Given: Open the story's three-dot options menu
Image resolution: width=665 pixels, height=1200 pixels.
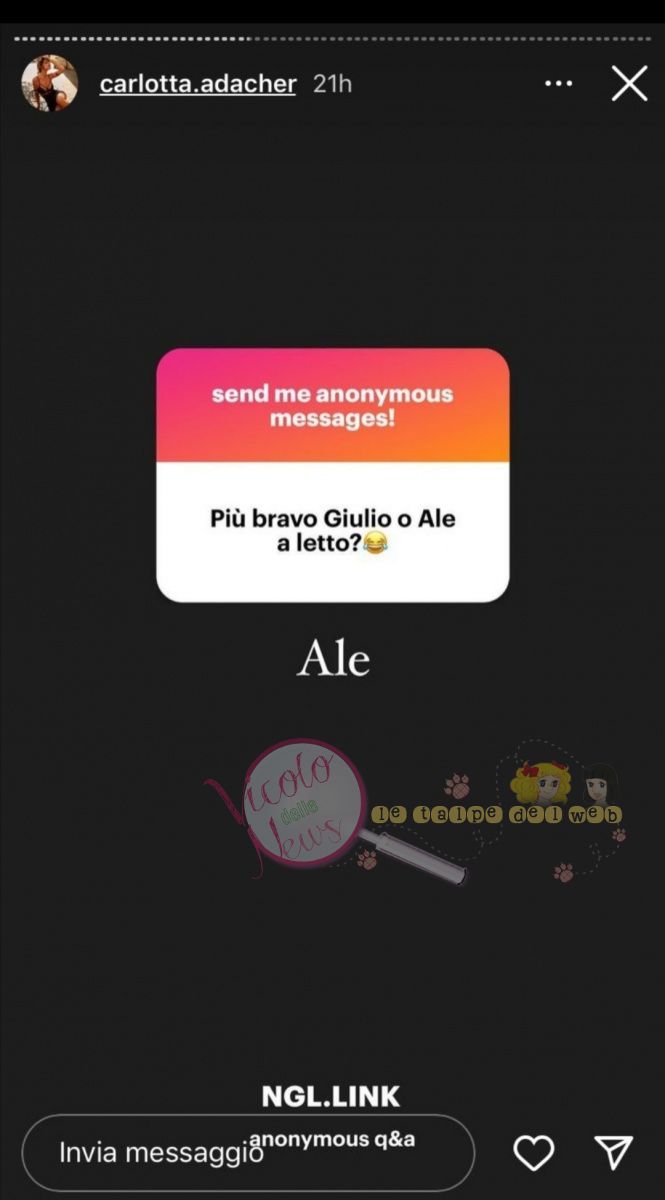Looking at the screenshot, I should click(x=558, y=84).
